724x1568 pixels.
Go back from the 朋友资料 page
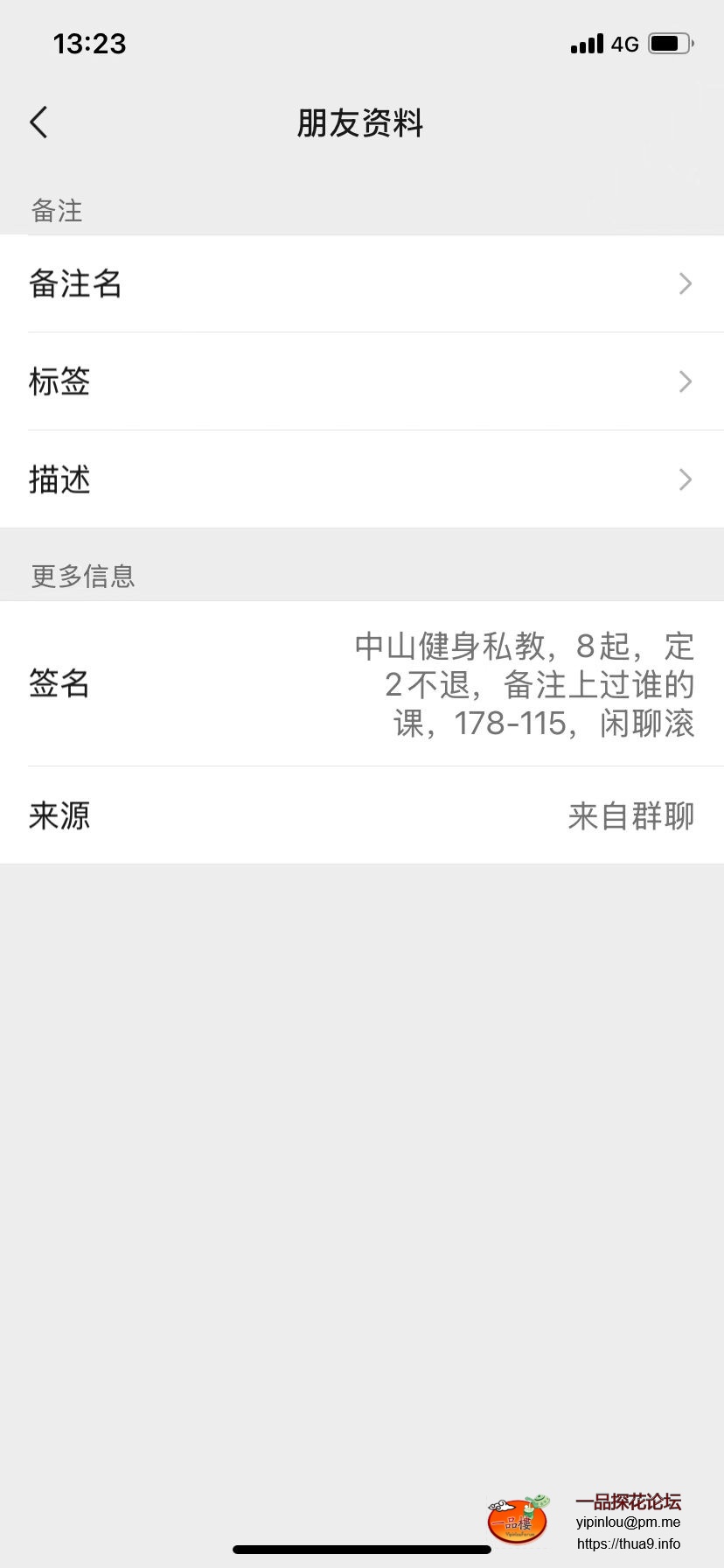(x=39, y=122)
